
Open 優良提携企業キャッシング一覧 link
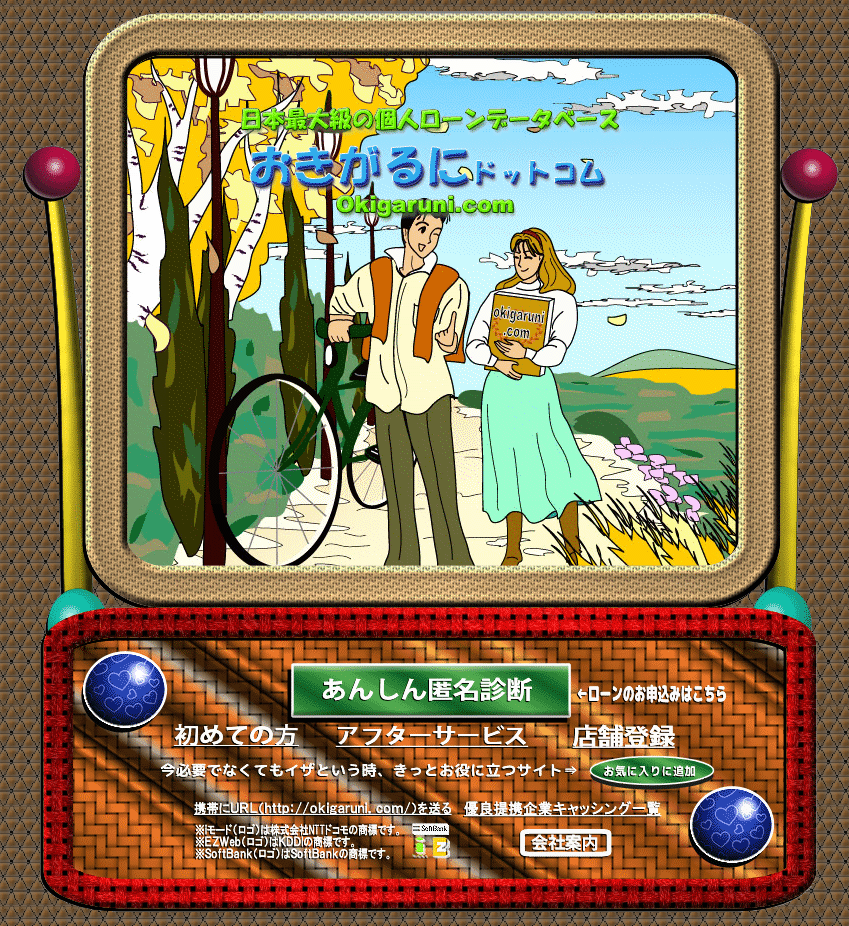[x=562, y=808]
